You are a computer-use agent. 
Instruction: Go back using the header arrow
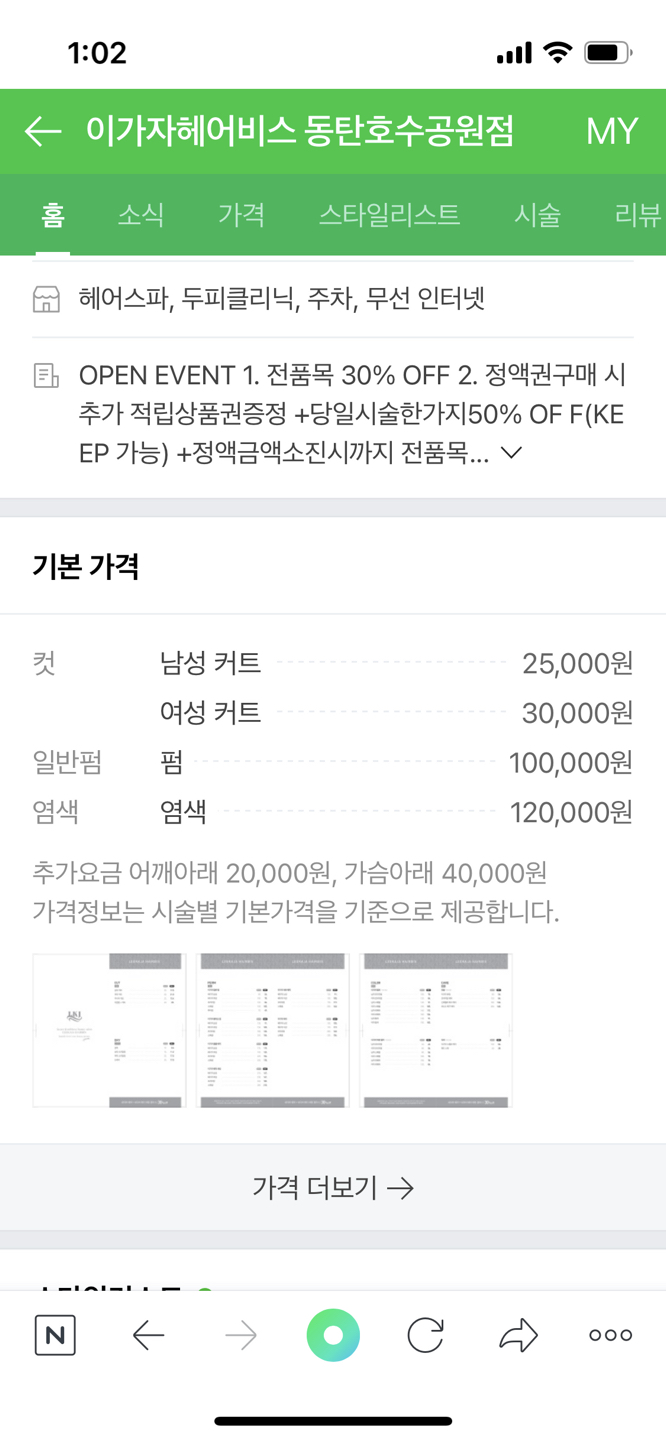coord(43,131)
